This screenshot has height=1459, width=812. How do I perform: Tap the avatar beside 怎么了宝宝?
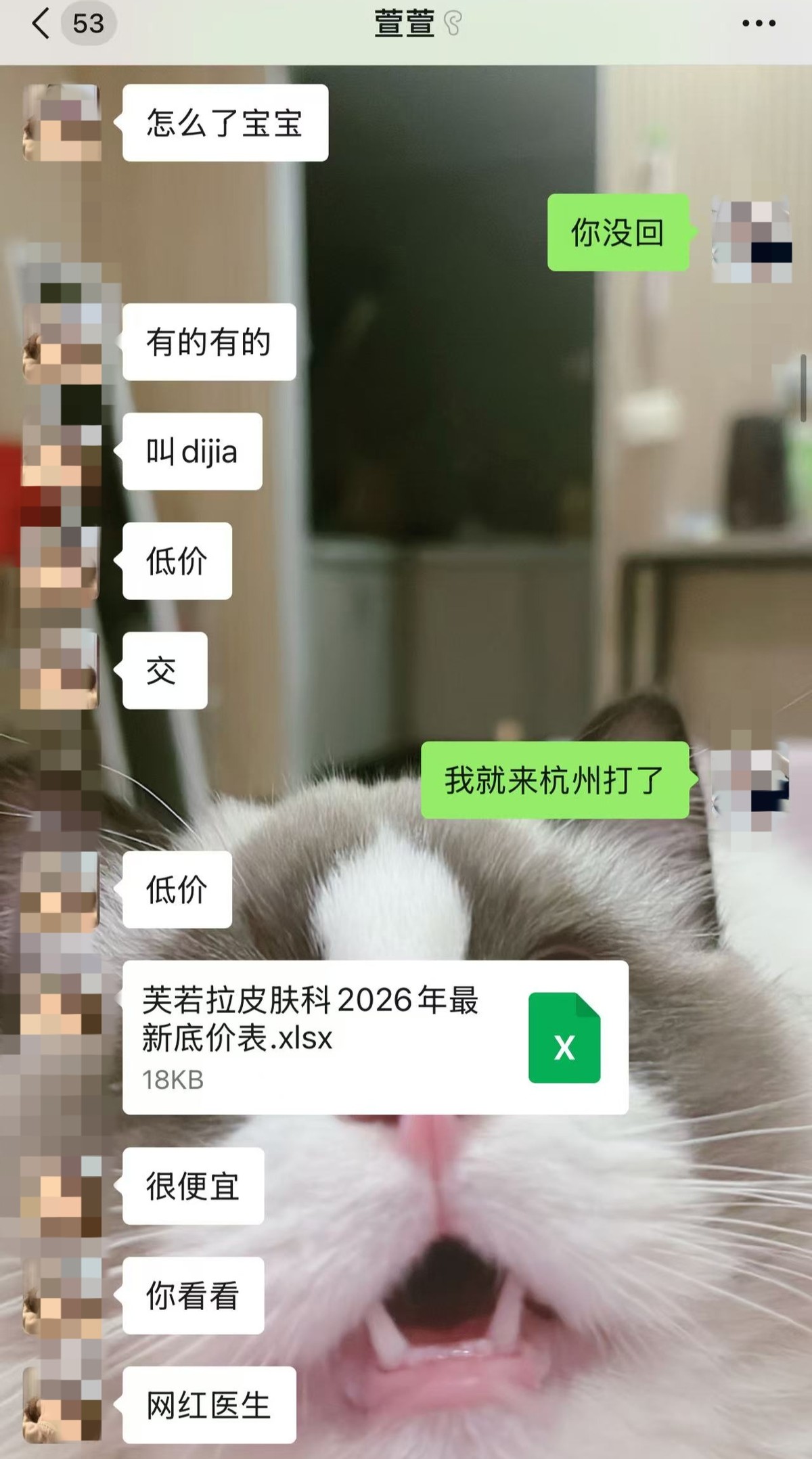pyautogui.click(x=62, y=122)
